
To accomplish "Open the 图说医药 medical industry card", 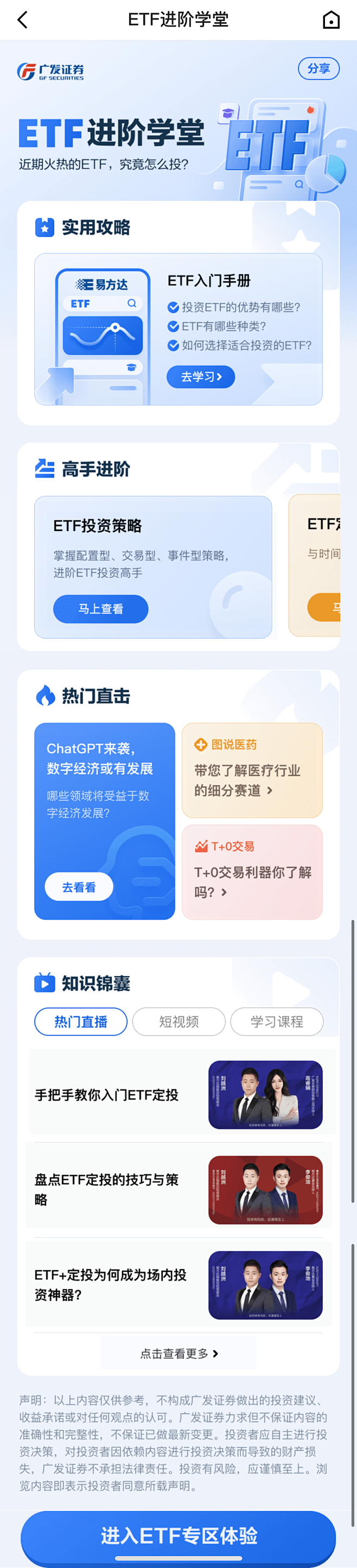I will coord(252,770).
